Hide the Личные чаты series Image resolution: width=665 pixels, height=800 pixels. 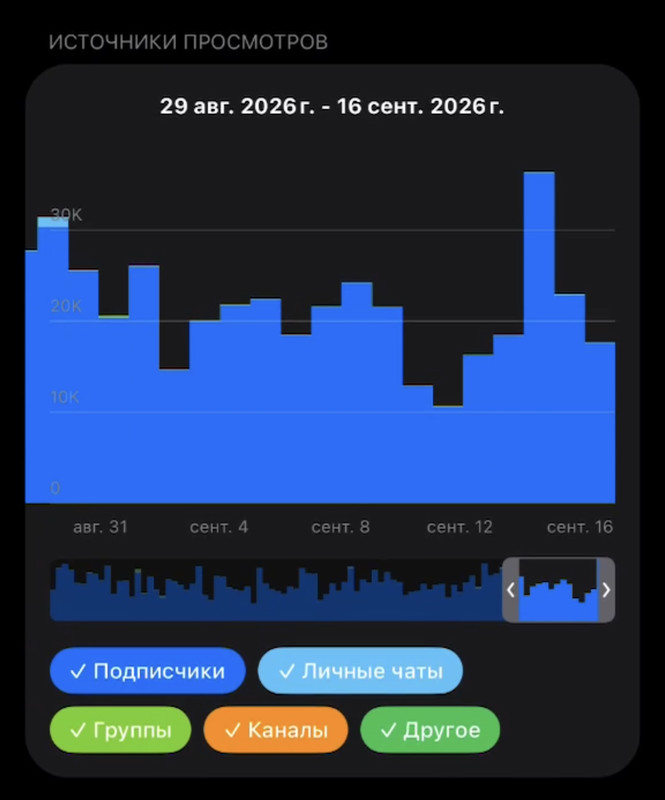pos(360,671)
